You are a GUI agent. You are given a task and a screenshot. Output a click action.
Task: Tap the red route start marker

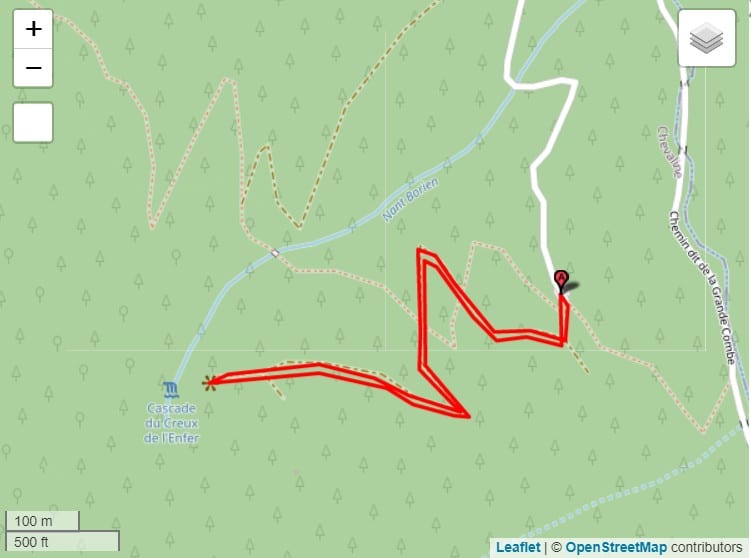[x=561, y=280]
